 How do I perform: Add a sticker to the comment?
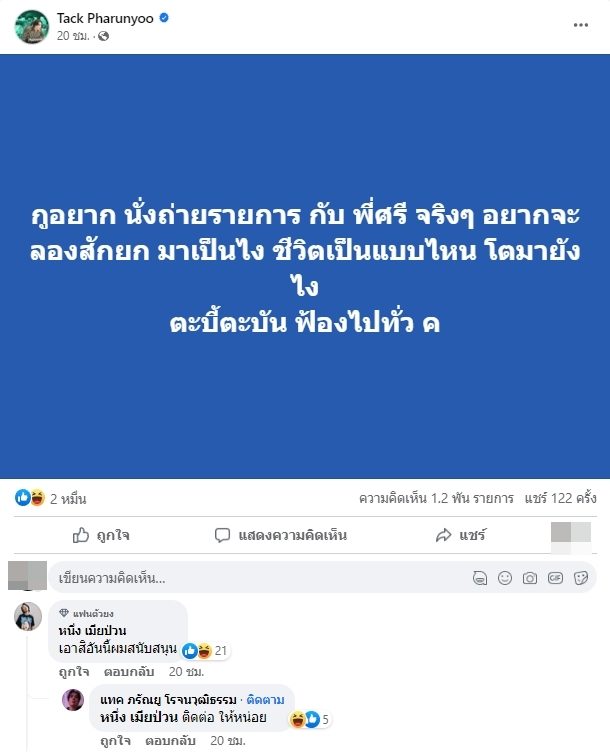(580, 578)
